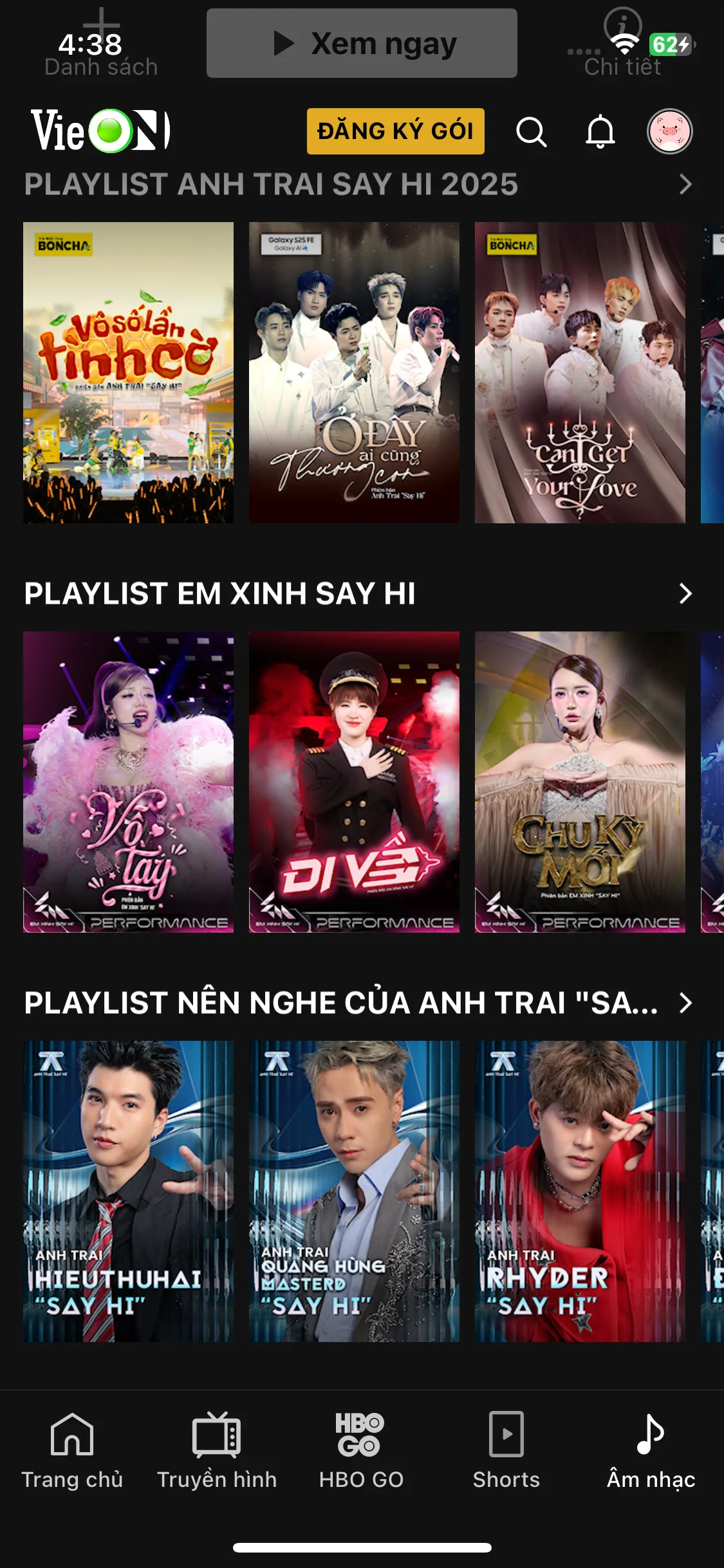Expand Playlist Anh Trai Say Hi 2025
The width and height of the screenshot is (724, 1568).
(685, 185)
